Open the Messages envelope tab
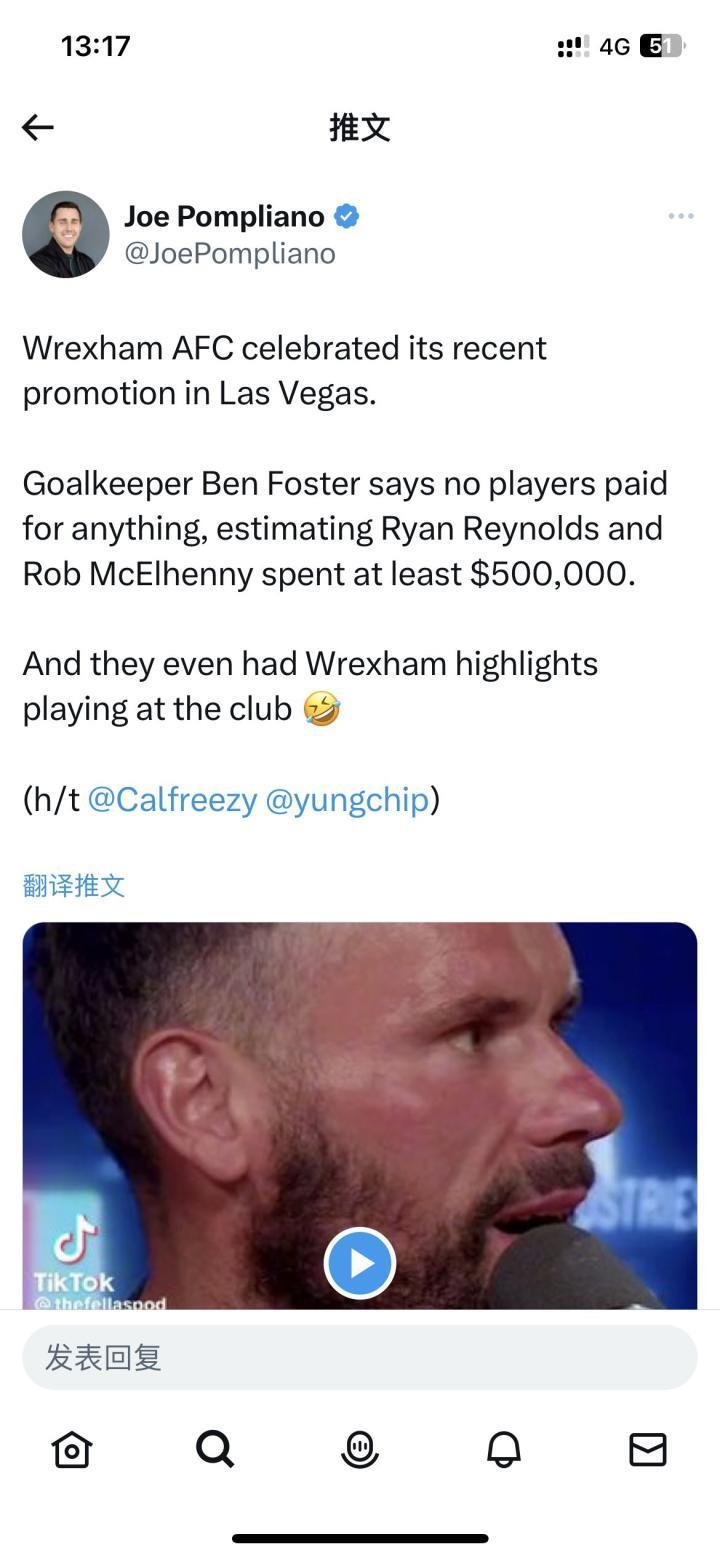Screen dimensions: 720x1558 coord(648,1448)
